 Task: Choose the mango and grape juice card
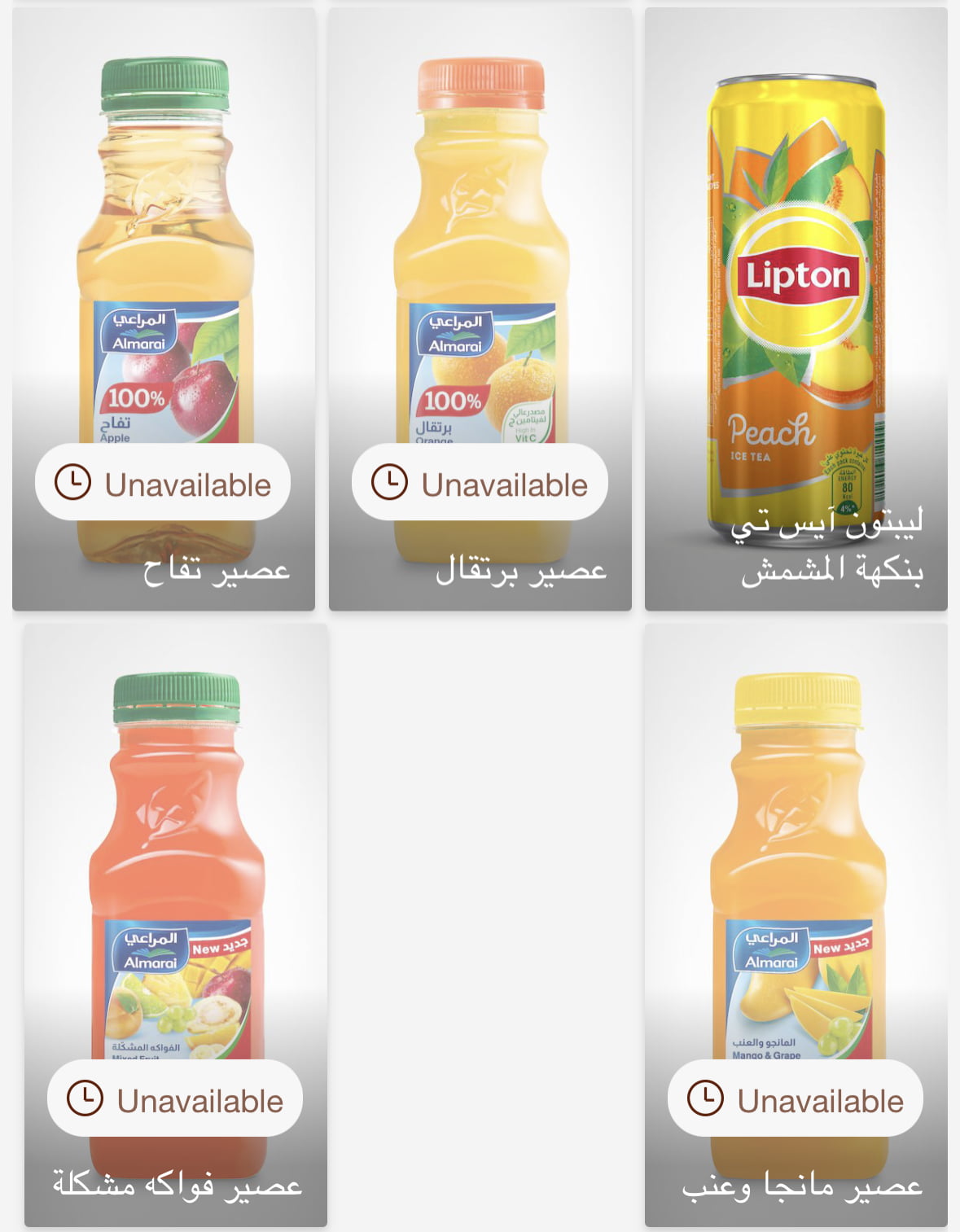[x=796, y=924]
